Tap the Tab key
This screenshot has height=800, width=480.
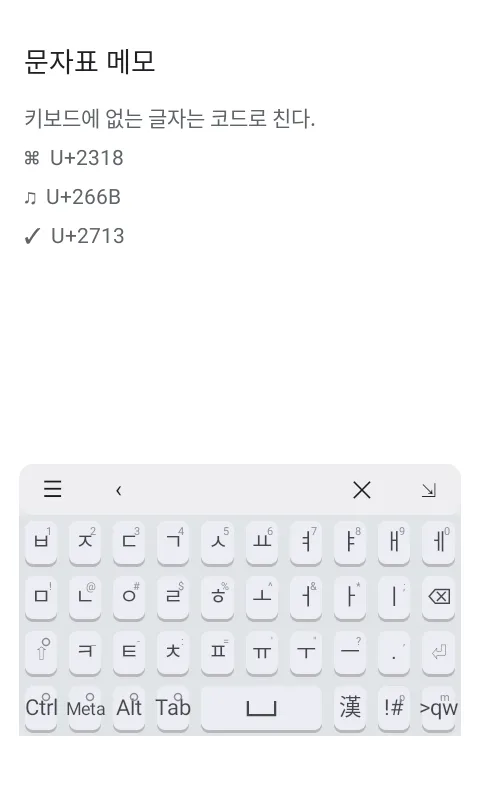point(173,709)
